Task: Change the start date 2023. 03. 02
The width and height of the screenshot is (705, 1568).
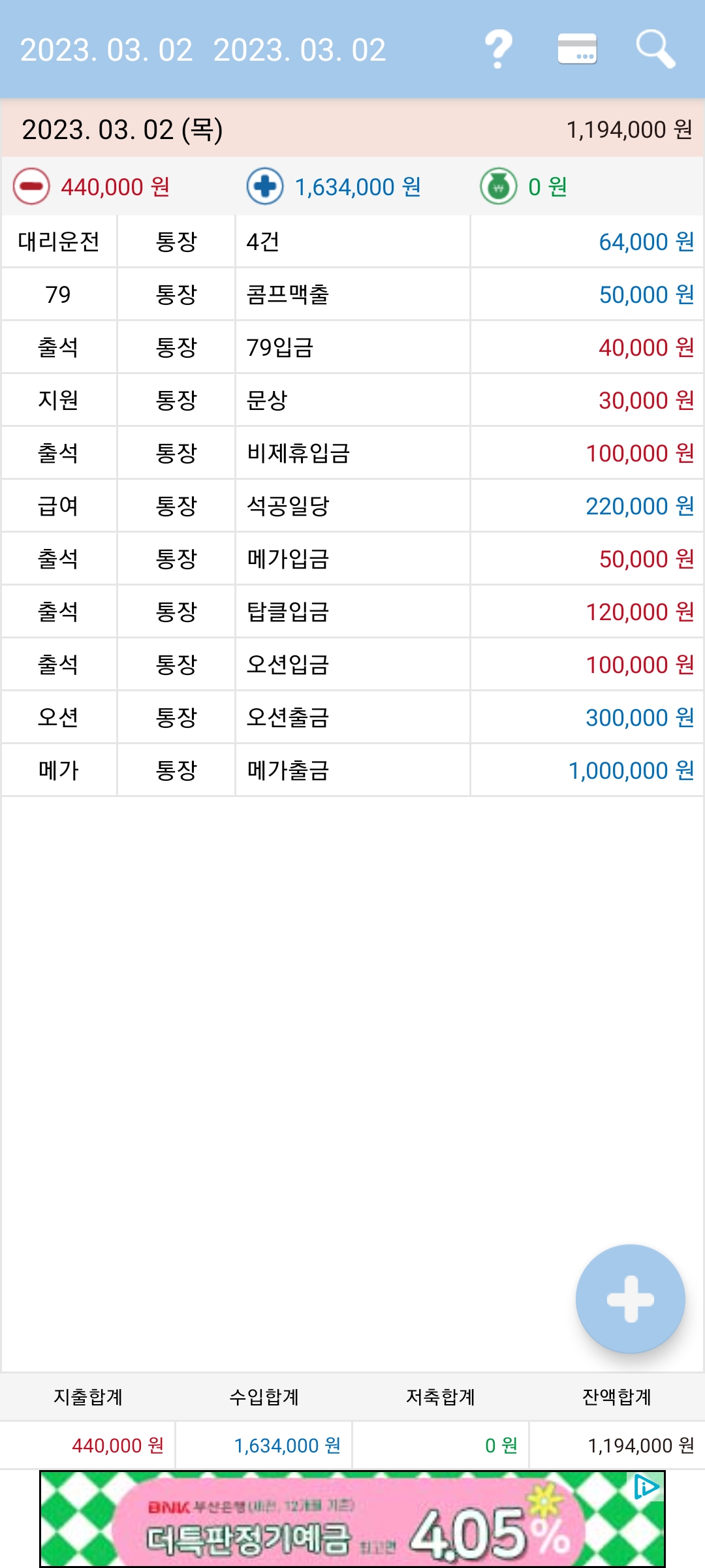Action: (x=106, y=50)
